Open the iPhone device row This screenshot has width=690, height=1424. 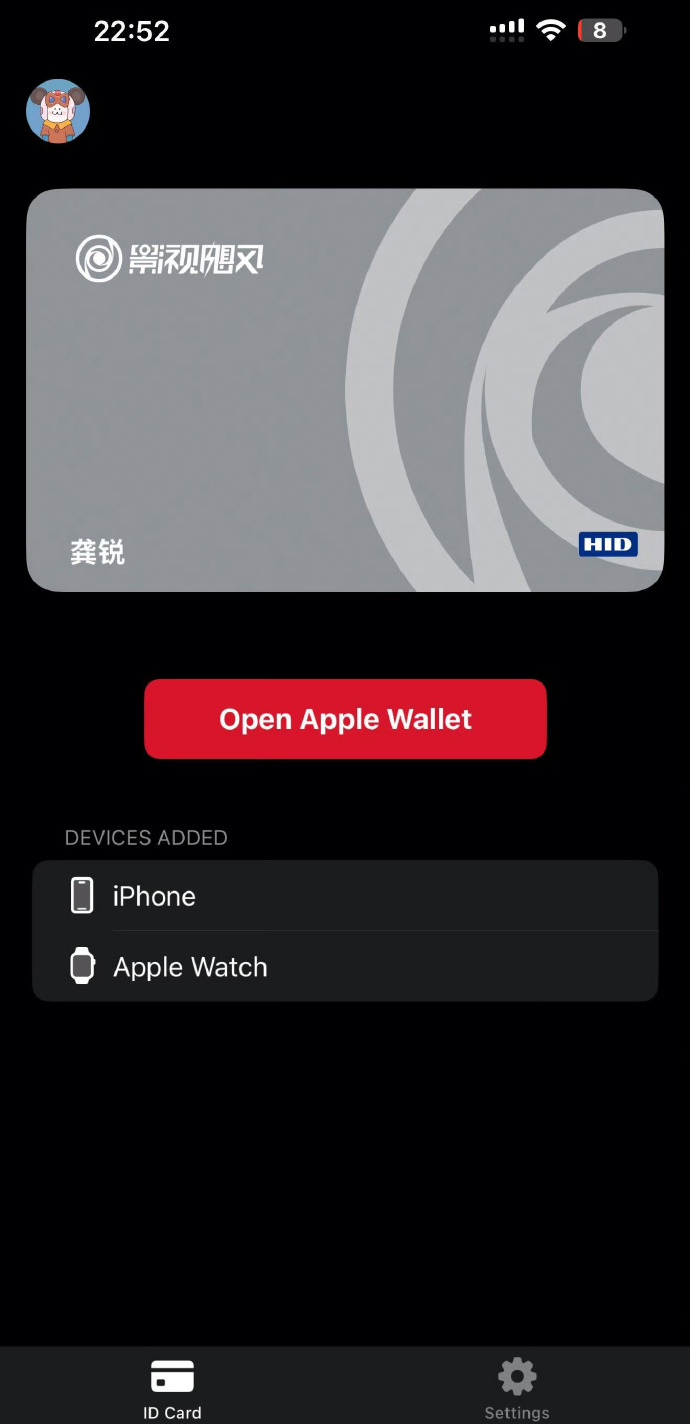pos(344,896)
